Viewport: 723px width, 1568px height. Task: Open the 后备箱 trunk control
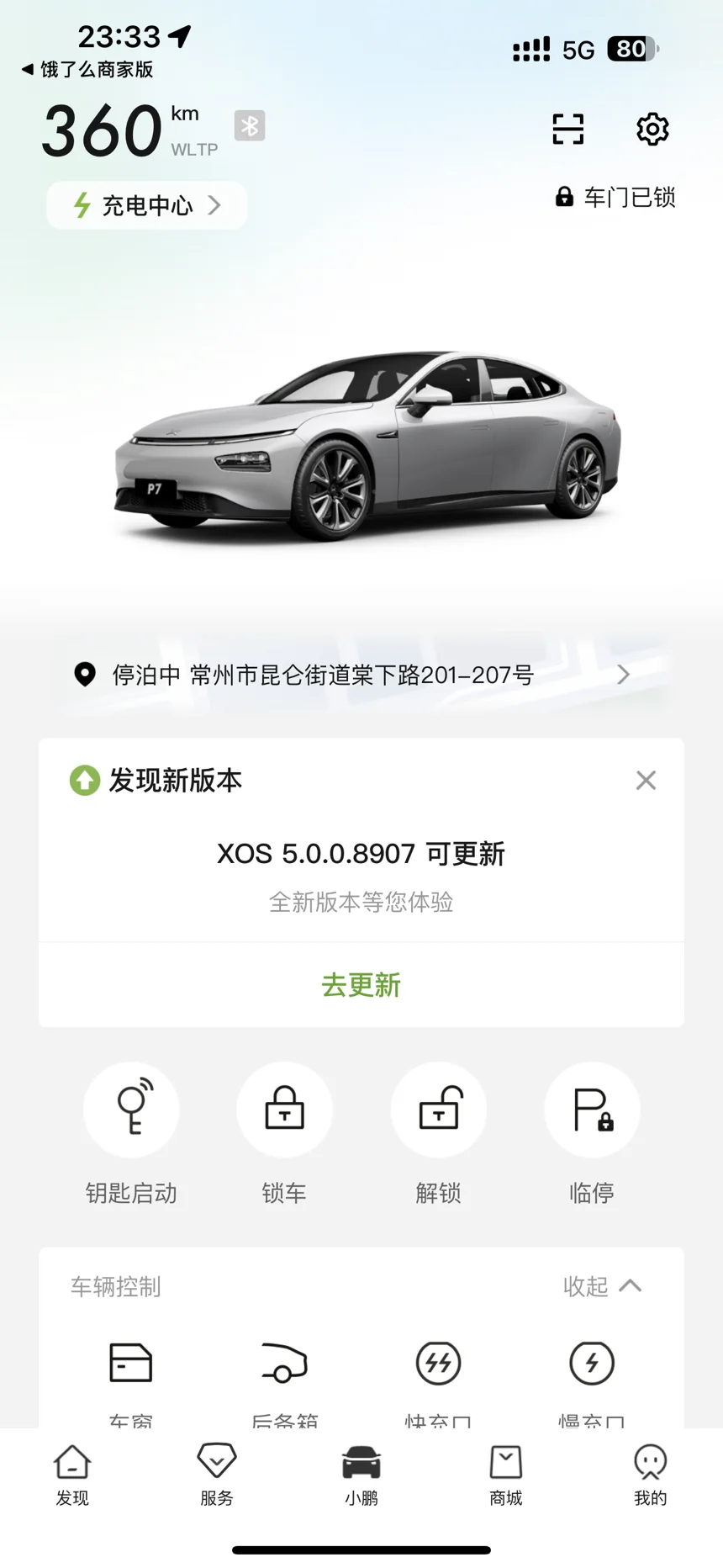(x=284, y=1364)
